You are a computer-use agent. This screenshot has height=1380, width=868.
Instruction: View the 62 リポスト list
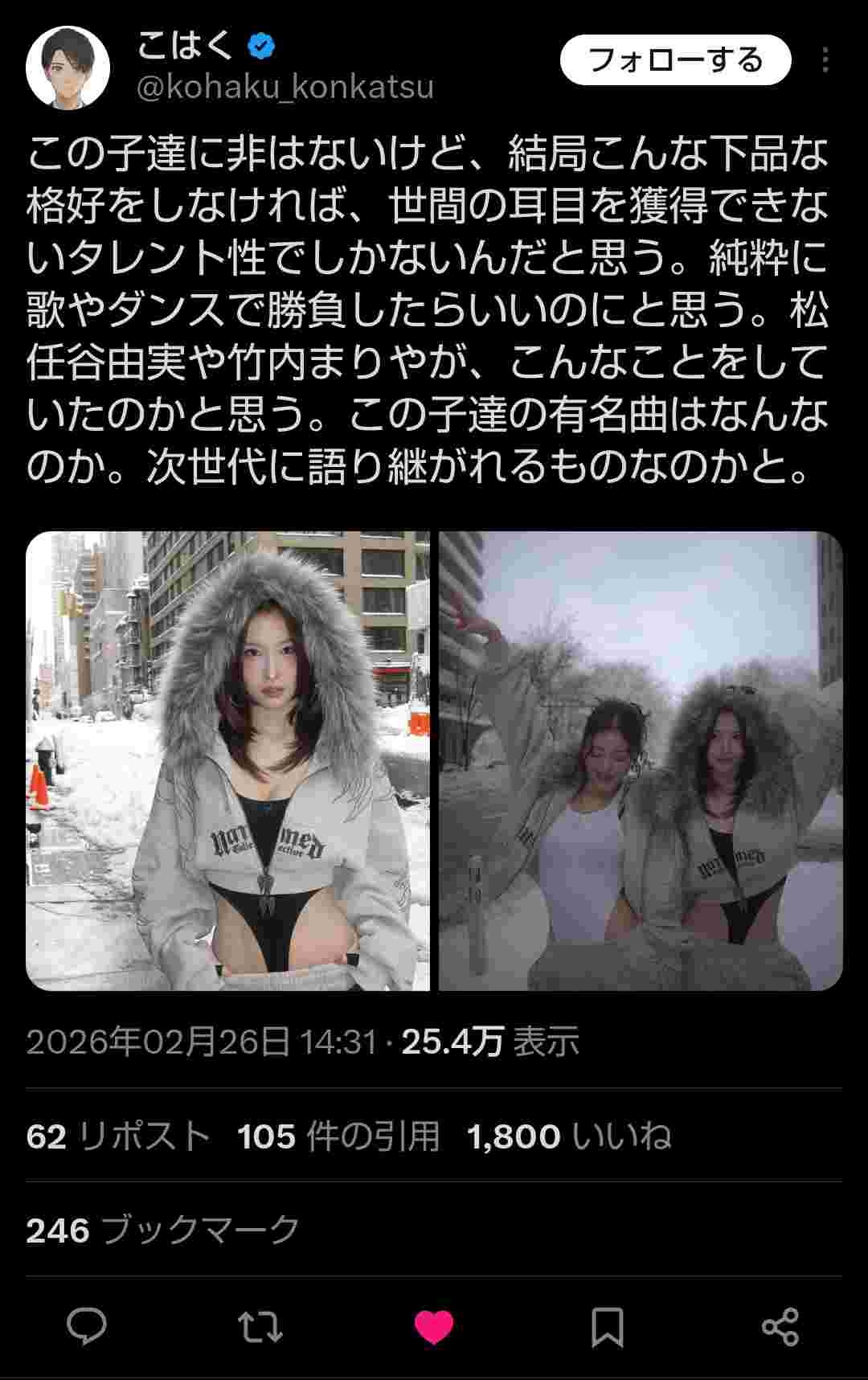click(x=118, y=1136)
